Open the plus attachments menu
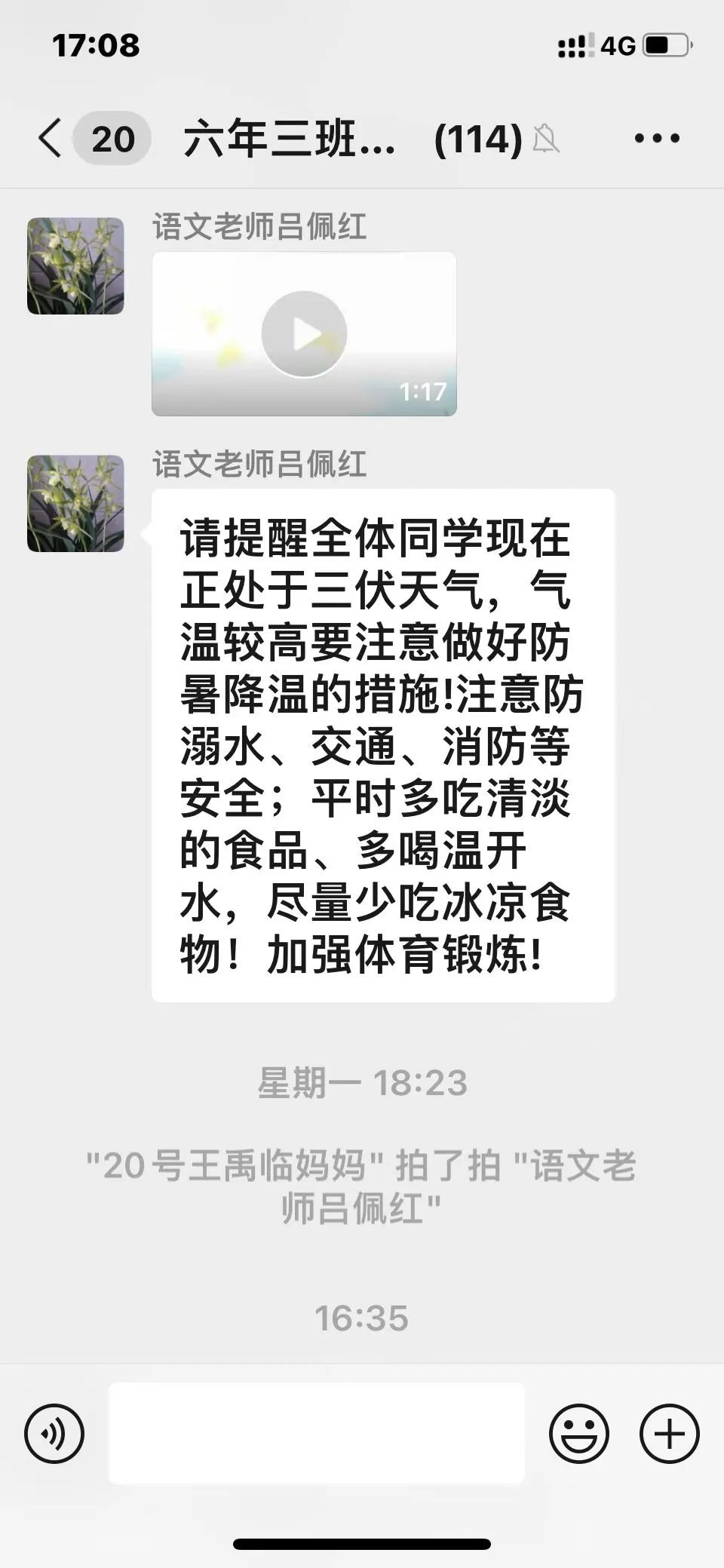Viewport: 724px width, 1568px height. pyautogui.click(x=669, y=1434)
